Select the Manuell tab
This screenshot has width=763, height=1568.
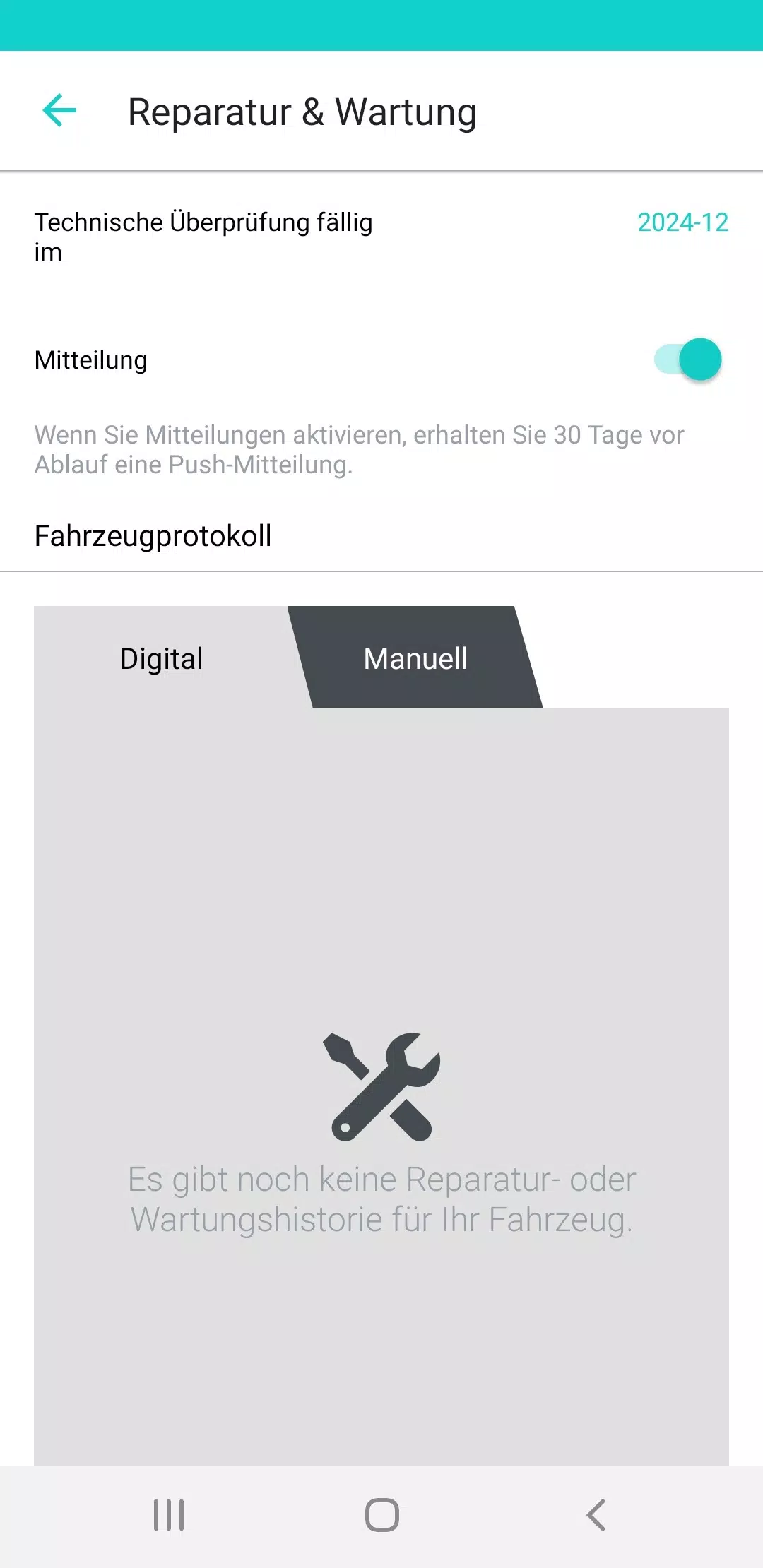click(415, 658)
